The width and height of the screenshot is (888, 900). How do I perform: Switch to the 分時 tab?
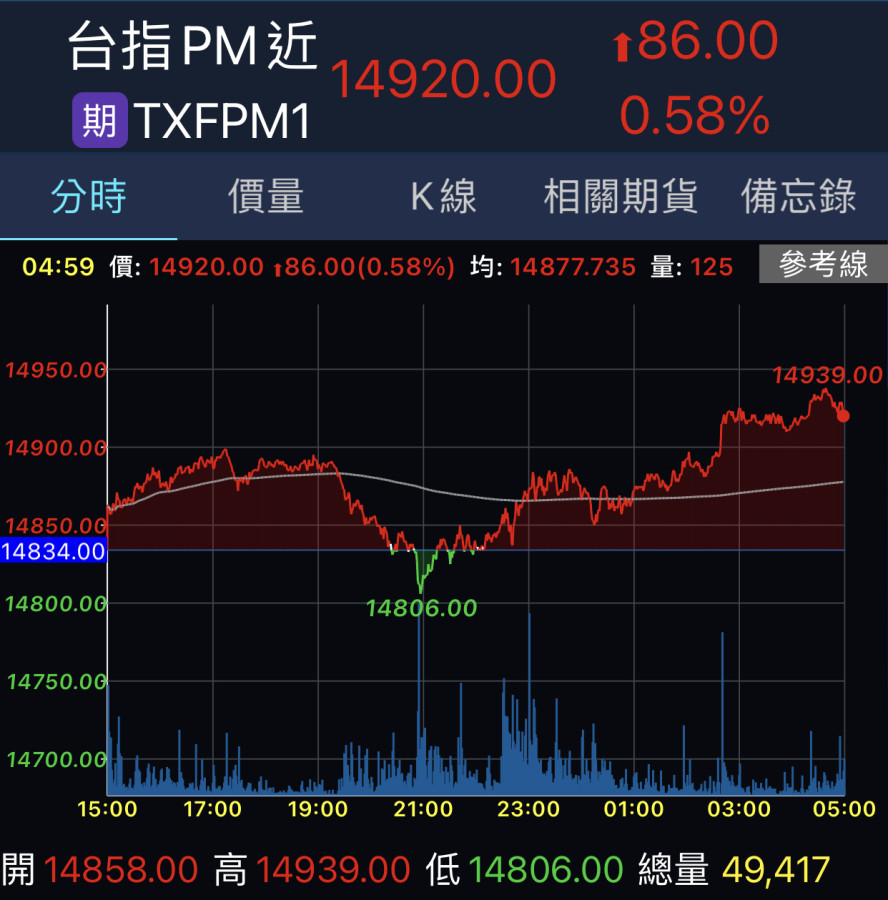[89, 197]
